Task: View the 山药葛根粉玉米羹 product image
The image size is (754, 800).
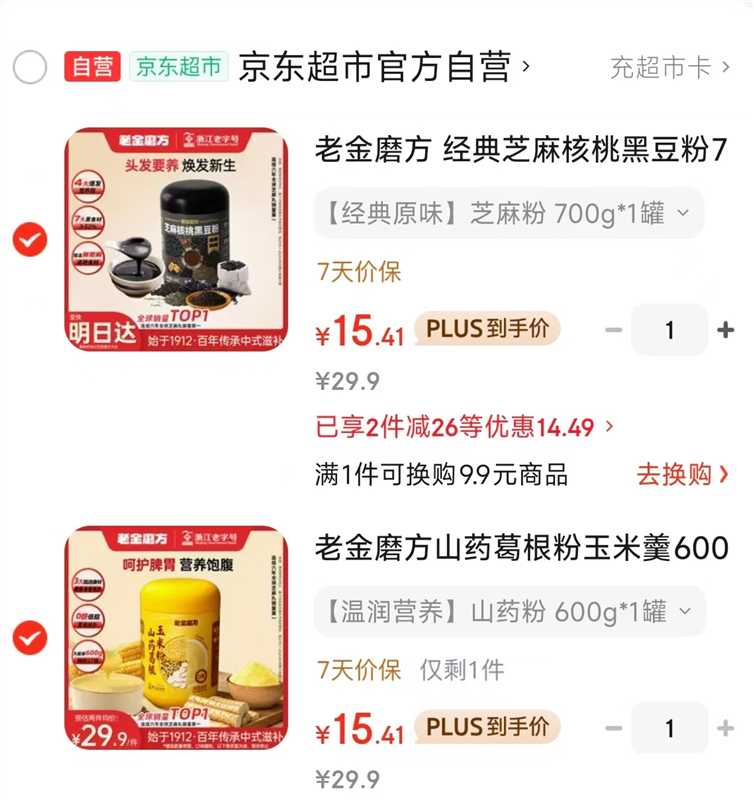Action: coord(176,638)
